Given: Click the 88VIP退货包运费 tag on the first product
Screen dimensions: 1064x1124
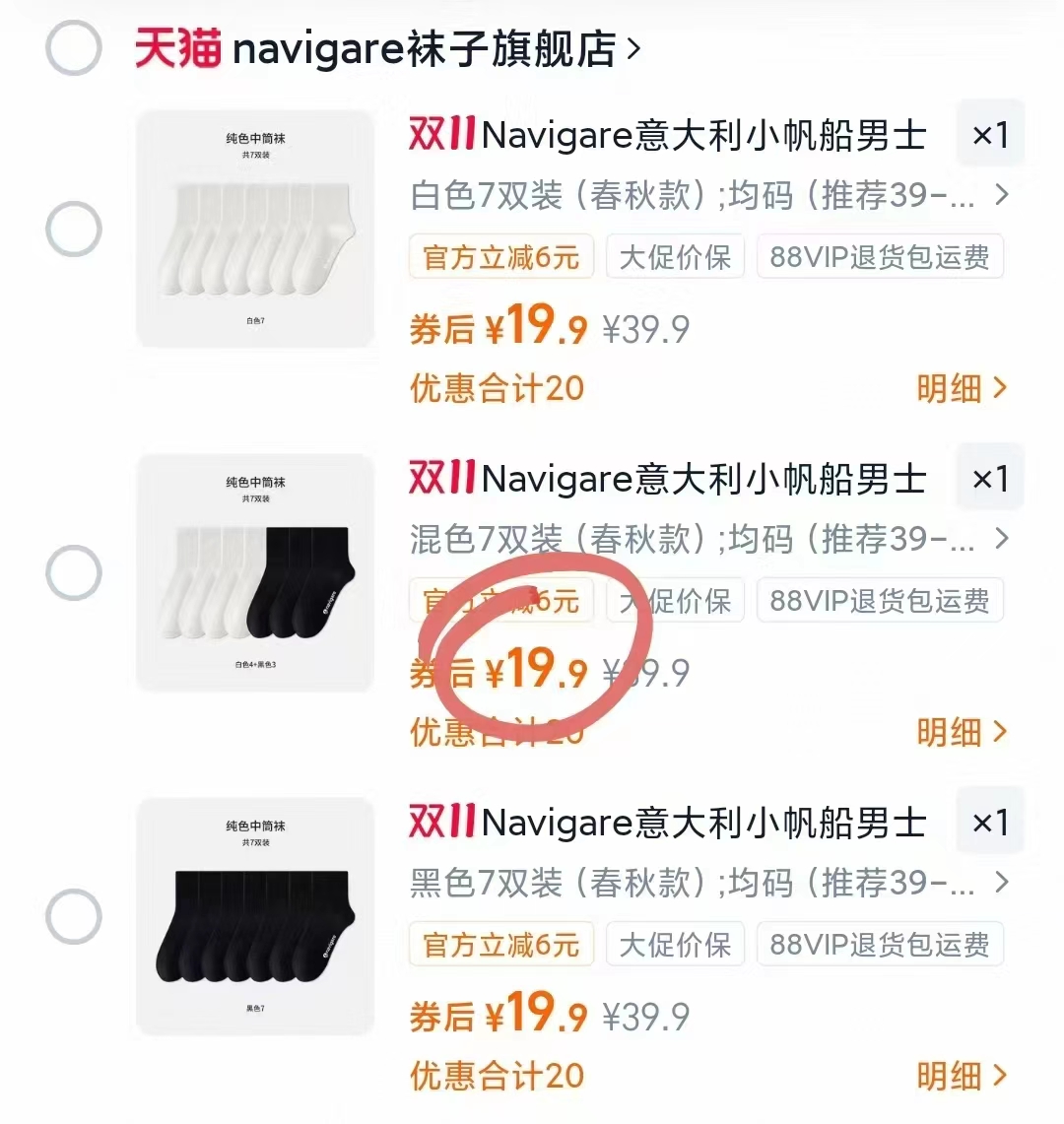Looking at the screenshot, I should (x=880, y=256).
